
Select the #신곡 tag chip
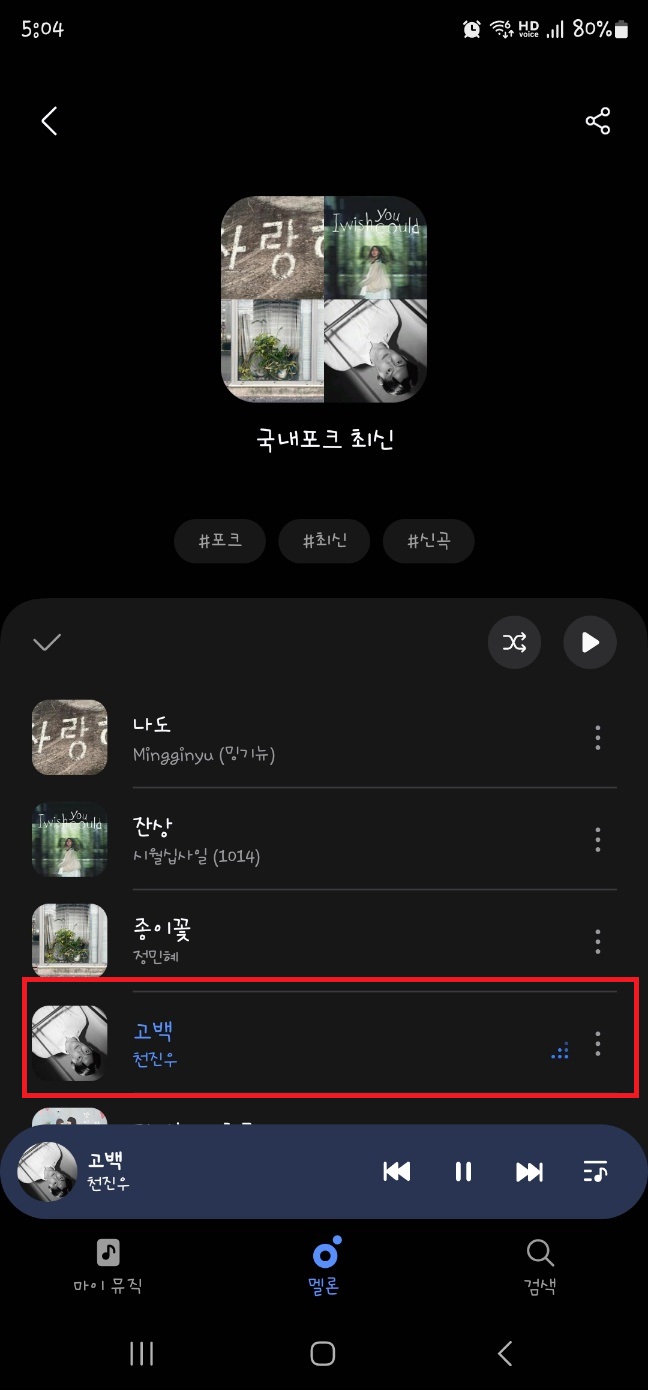(428, 541)
